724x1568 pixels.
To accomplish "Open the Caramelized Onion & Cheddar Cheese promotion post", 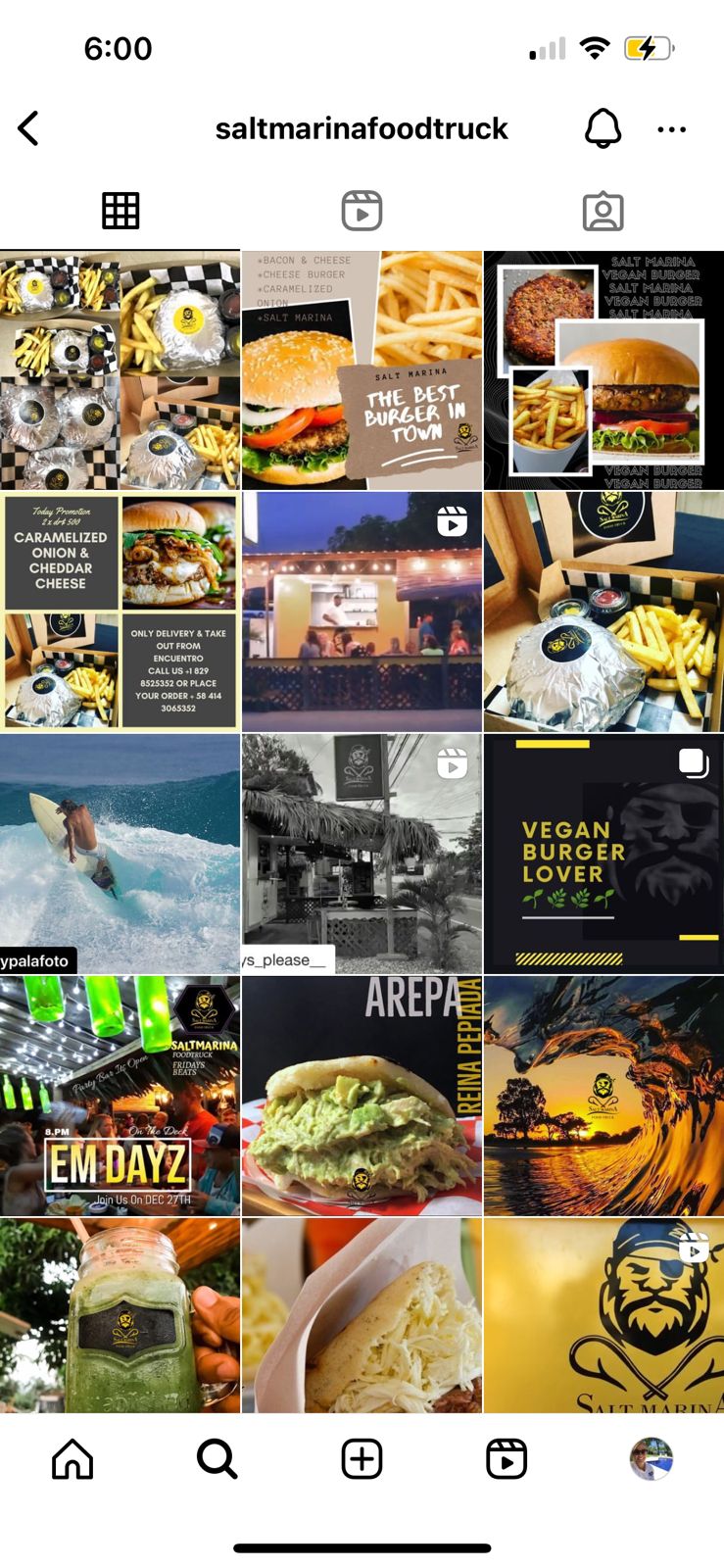I will (x=120, y=612).
